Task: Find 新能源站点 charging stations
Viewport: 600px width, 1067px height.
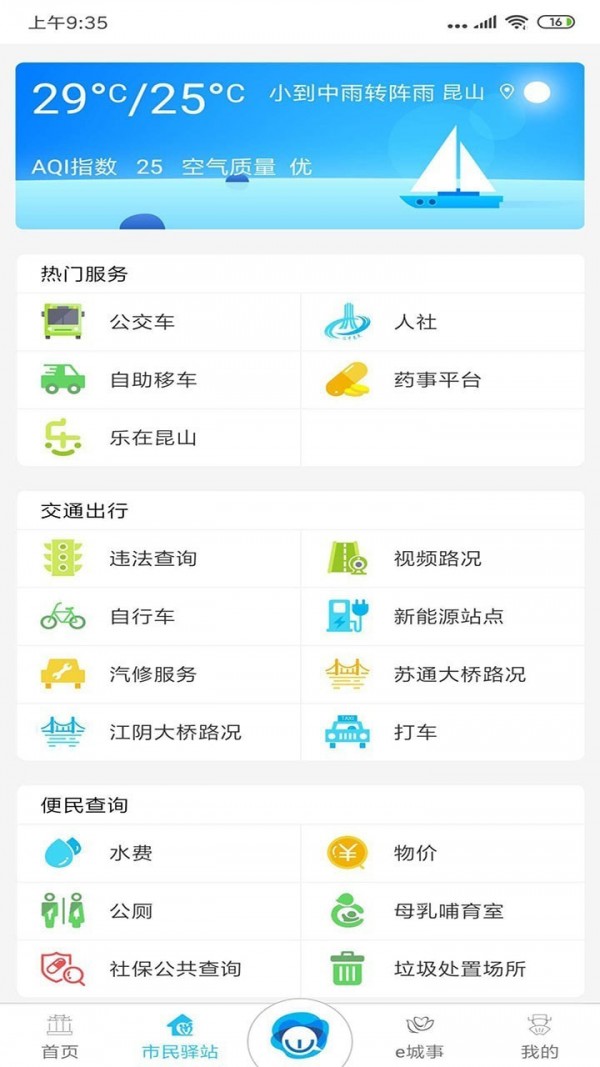Action: click(x=448, y=616)
